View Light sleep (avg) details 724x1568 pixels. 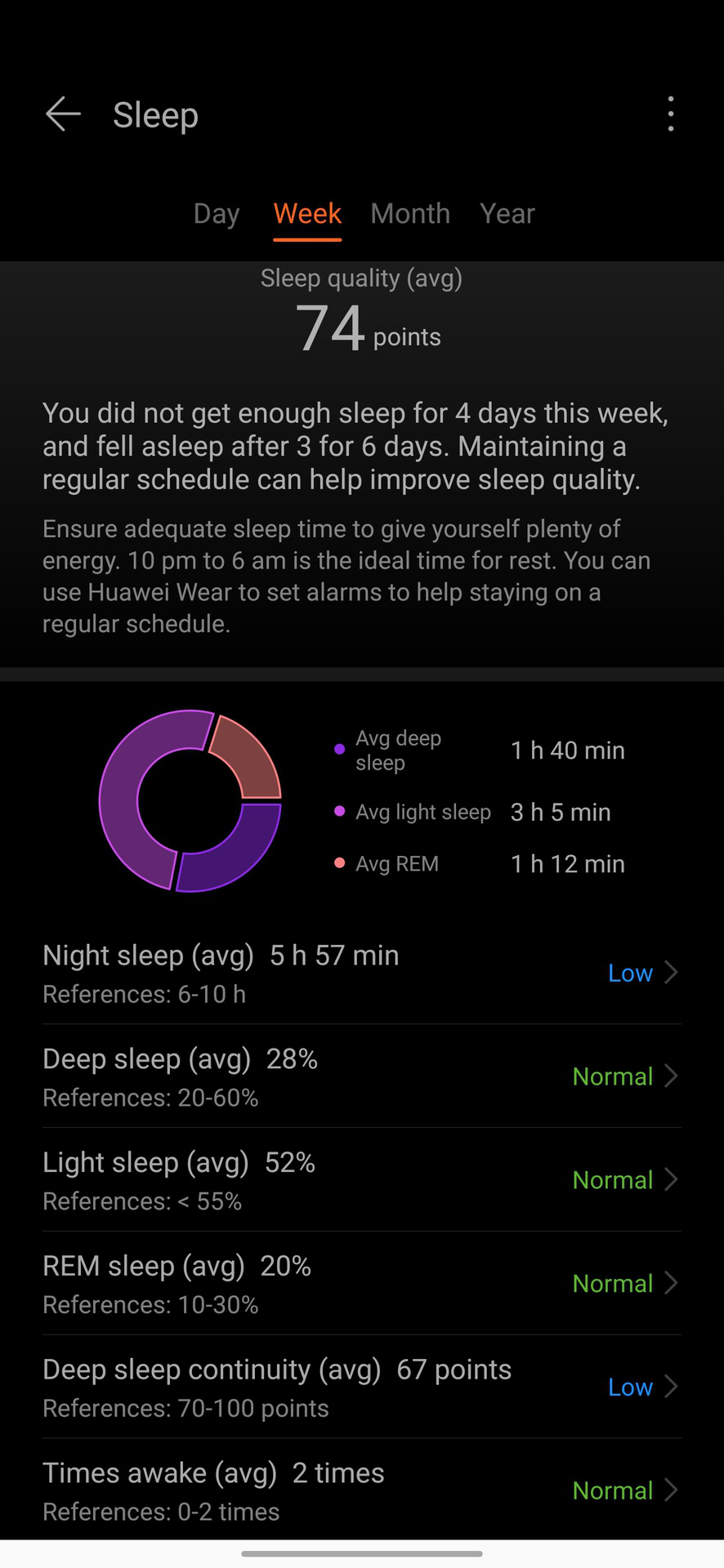(362, 1180)
